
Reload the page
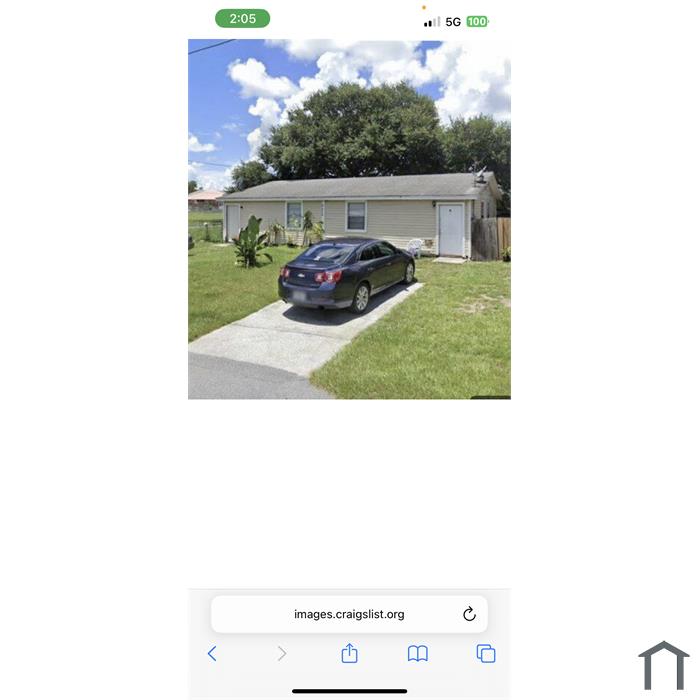tap(469, 614)
